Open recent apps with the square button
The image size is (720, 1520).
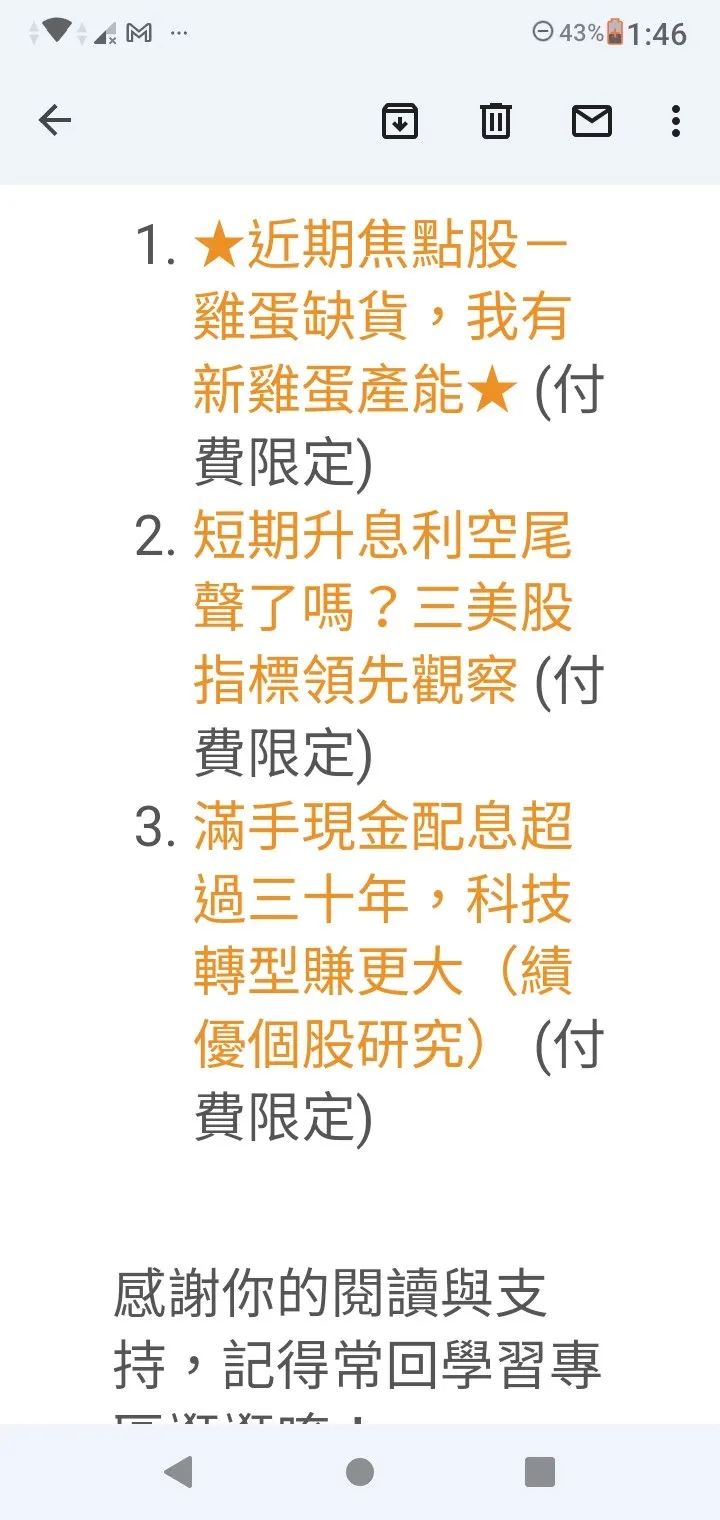click(x=540, y=1472)
